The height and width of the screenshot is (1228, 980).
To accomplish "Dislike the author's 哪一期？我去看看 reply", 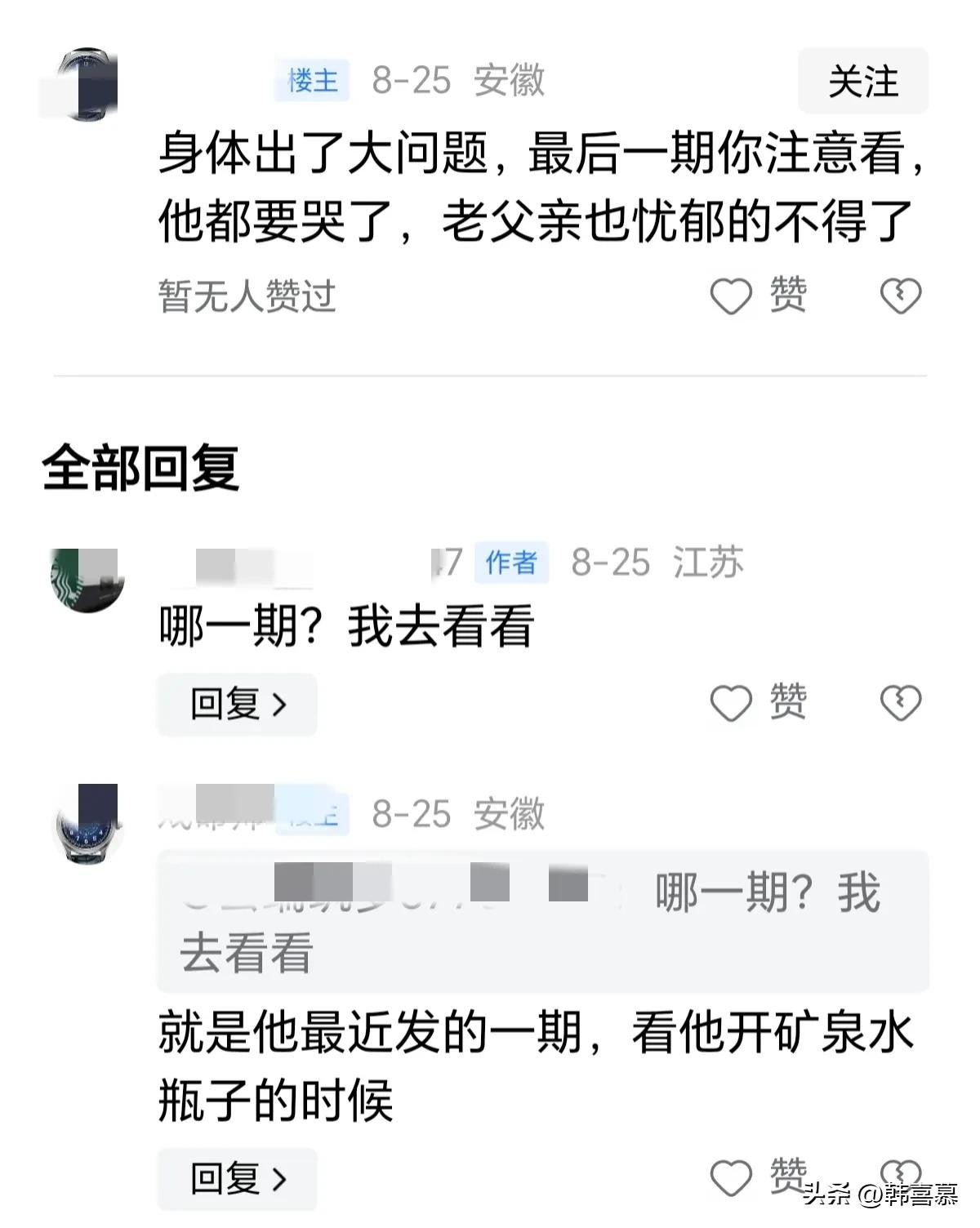I will coord(900,703).
